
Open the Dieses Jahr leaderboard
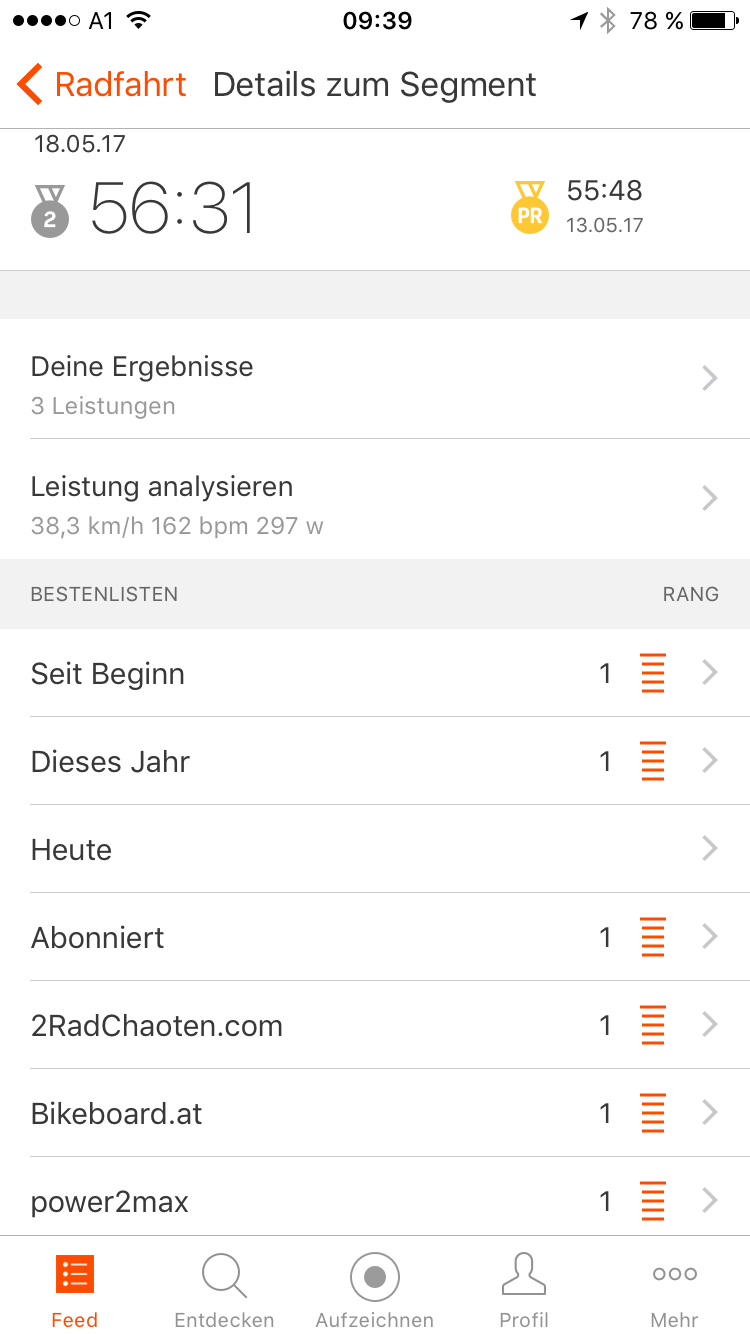coord(375,761)
